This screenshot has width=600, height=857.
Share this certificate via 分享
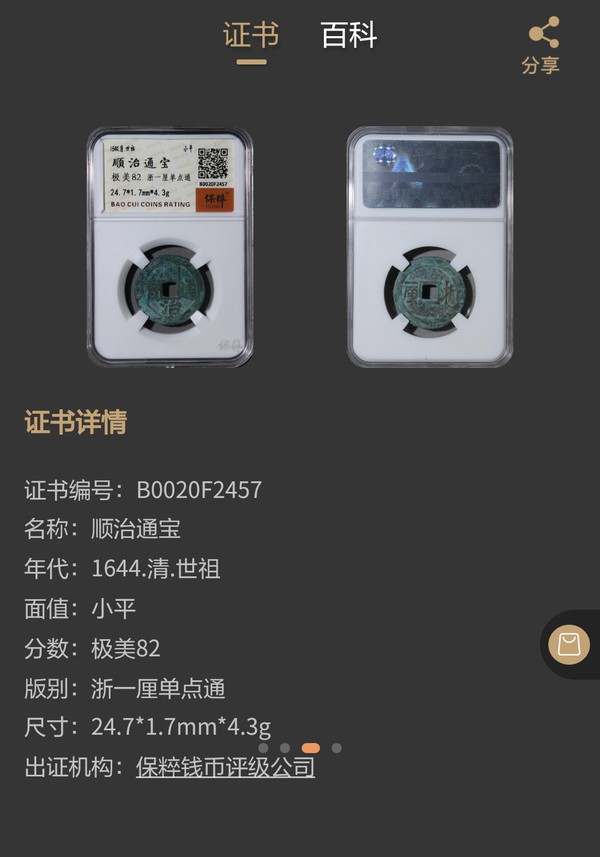542,46
